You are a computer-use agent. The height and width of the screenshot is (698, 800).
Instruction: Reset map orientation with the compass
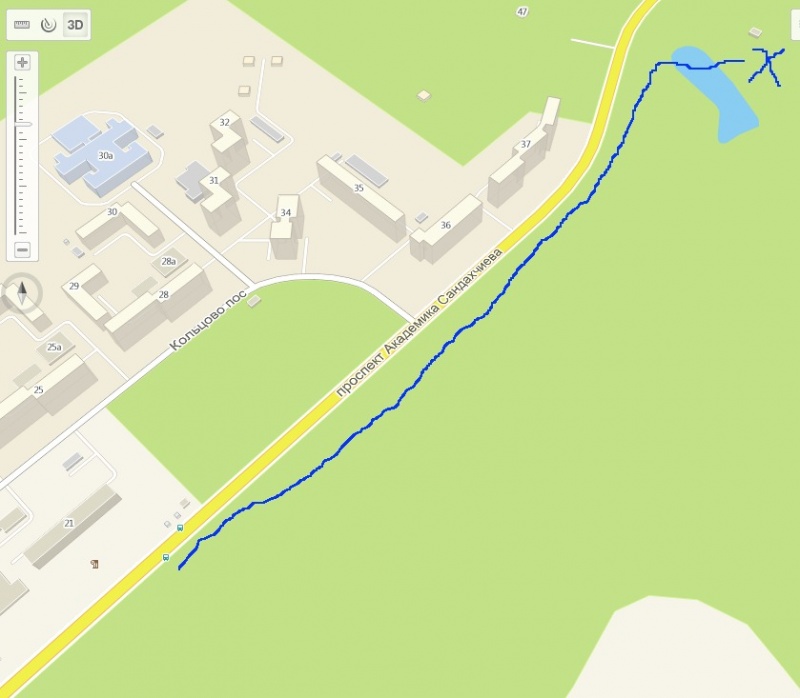23,292
